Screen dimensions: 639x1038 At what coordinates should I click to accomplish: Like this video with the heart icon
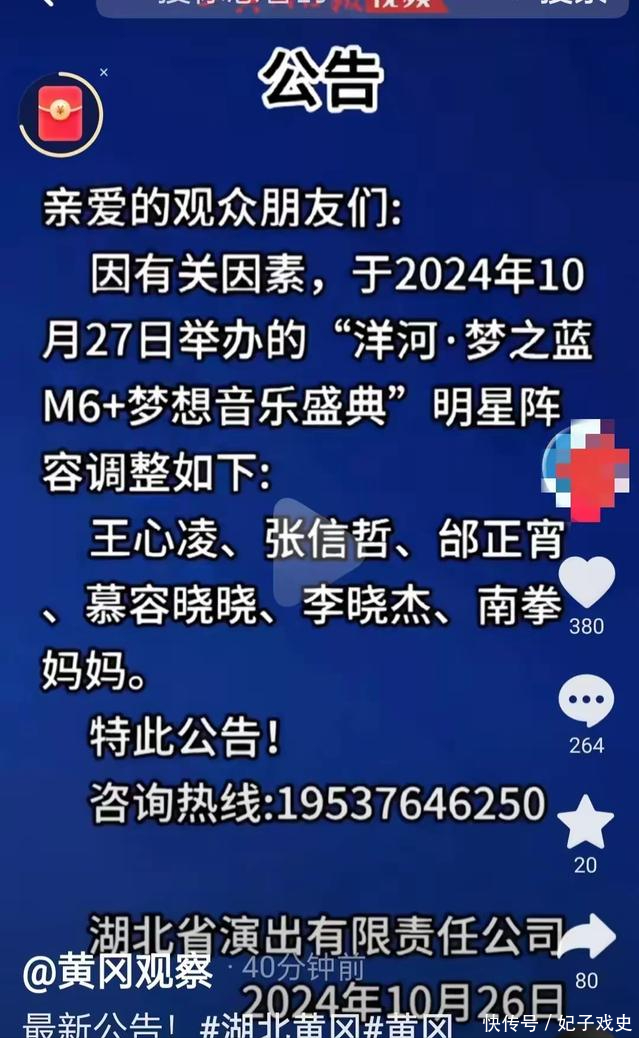(586, 582)
